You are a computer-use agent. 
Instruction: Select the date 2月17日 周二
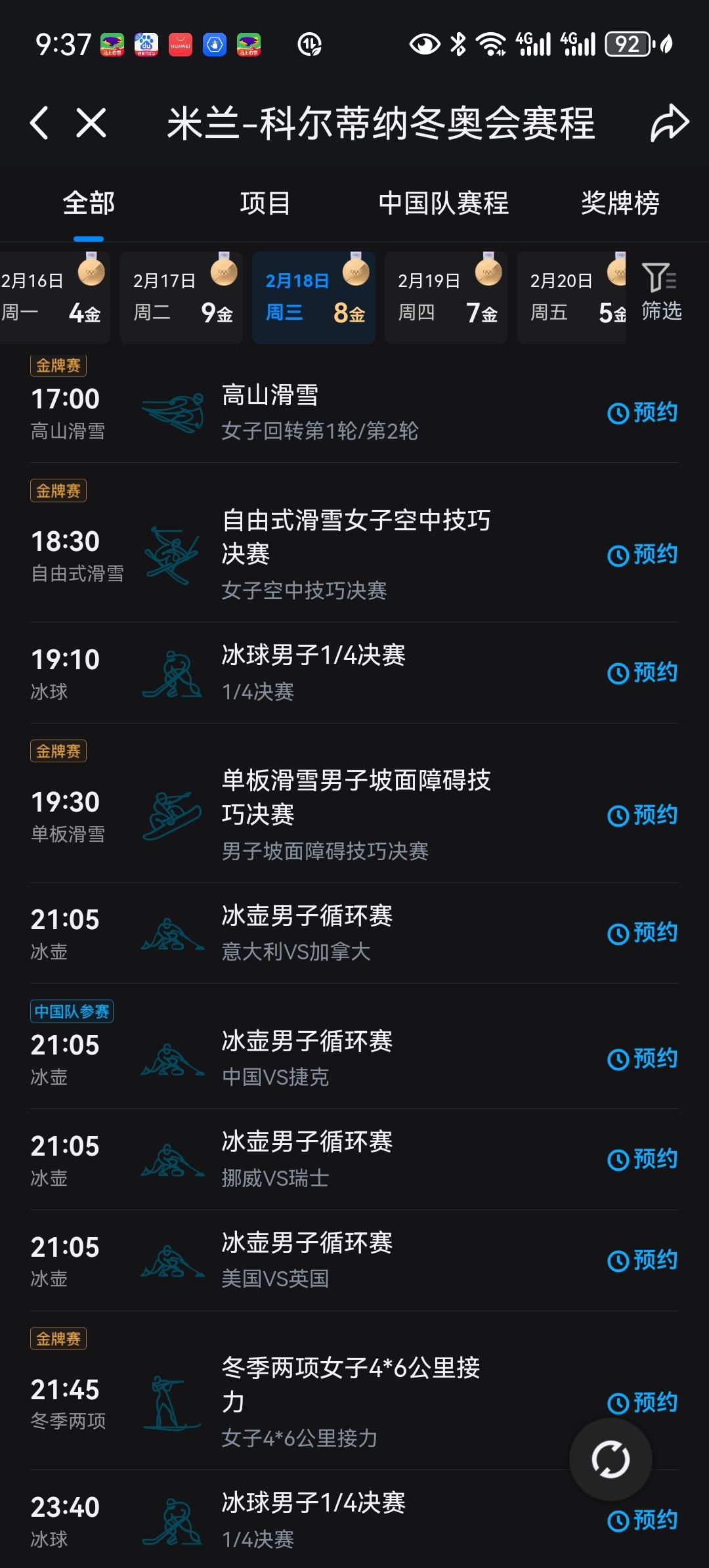pyautogui.click(x=181, y=297)
